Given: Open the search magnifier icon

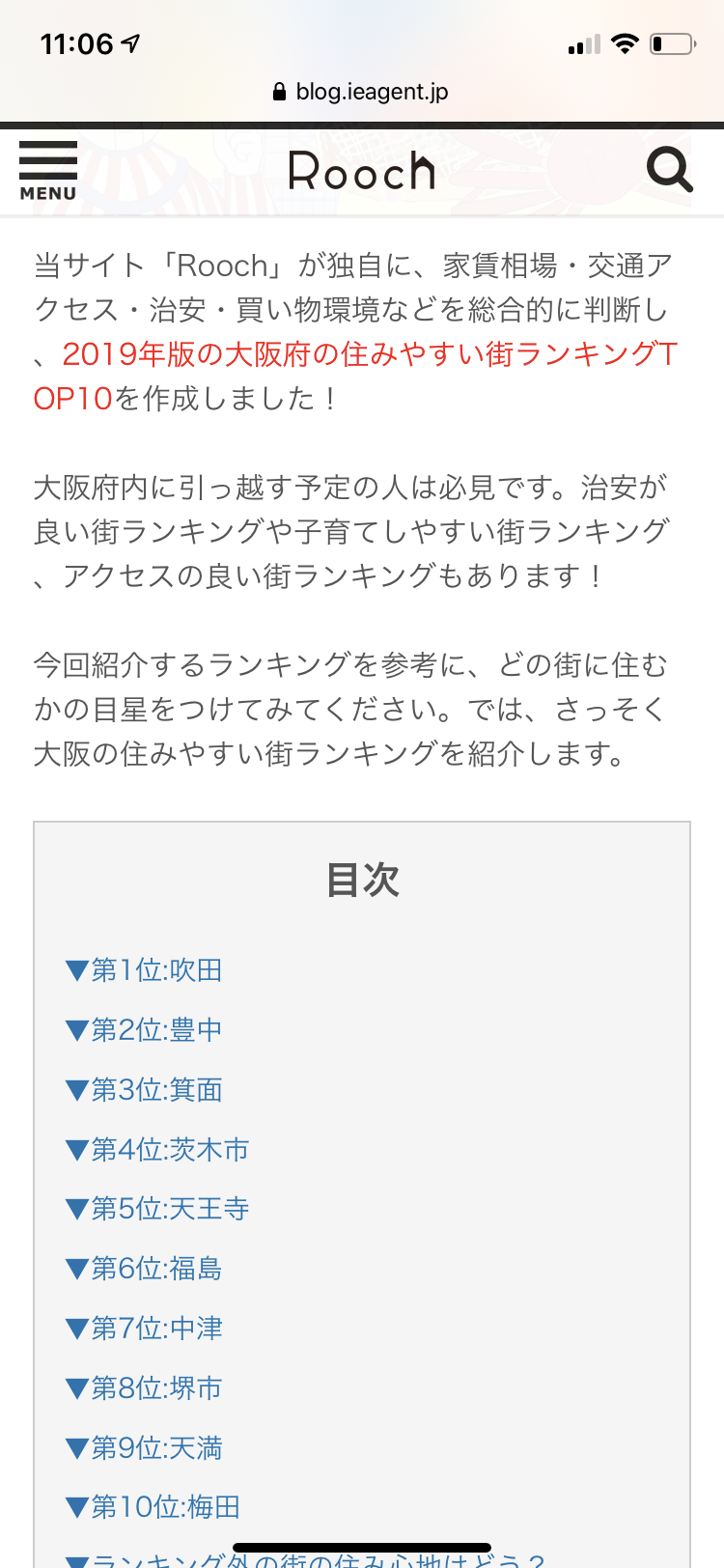Looking at the screenshot, I should 669,170.
